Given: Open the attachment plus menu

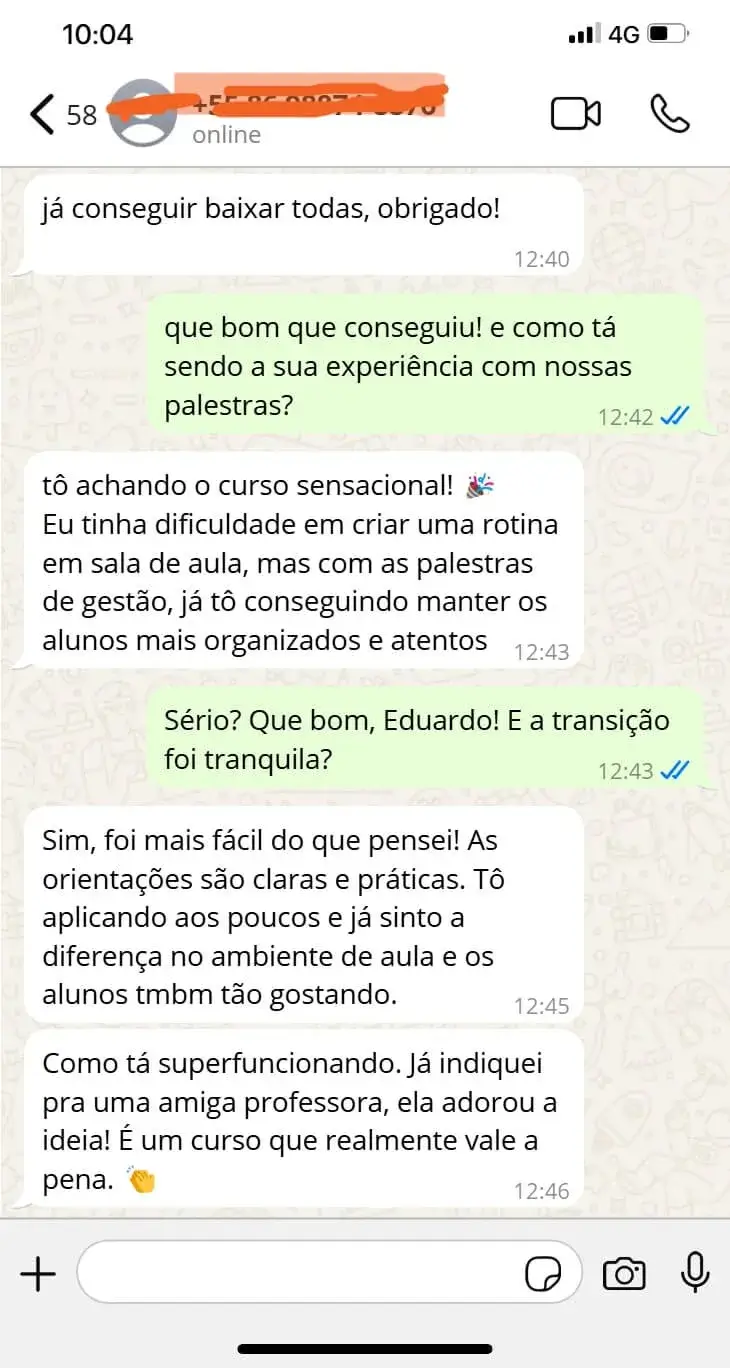Looking at the screenshot, I should point(38,1274).
